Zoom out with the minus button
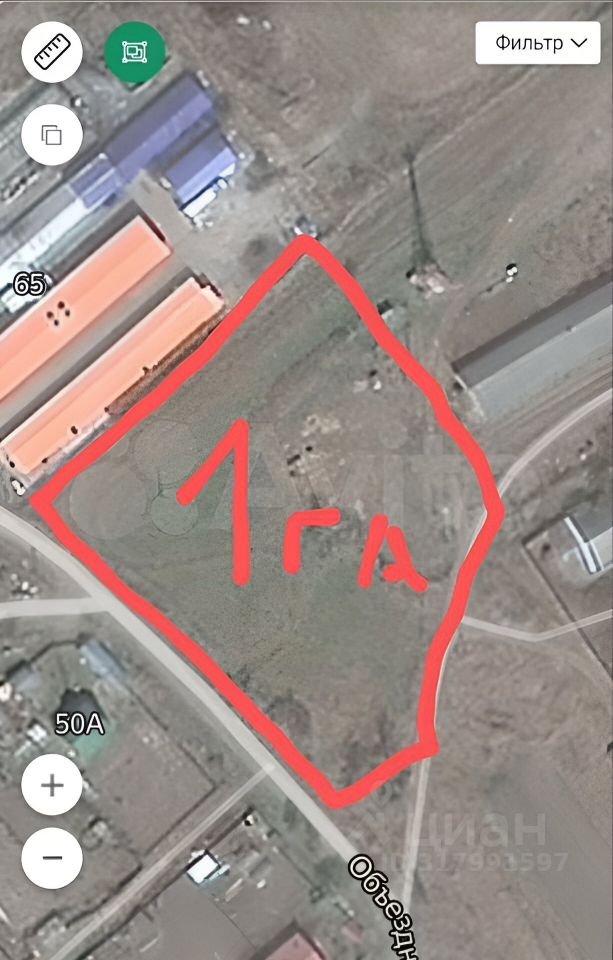Image resolution: width=613 pixels, height=960 pixels. click(x=52, y=858)
